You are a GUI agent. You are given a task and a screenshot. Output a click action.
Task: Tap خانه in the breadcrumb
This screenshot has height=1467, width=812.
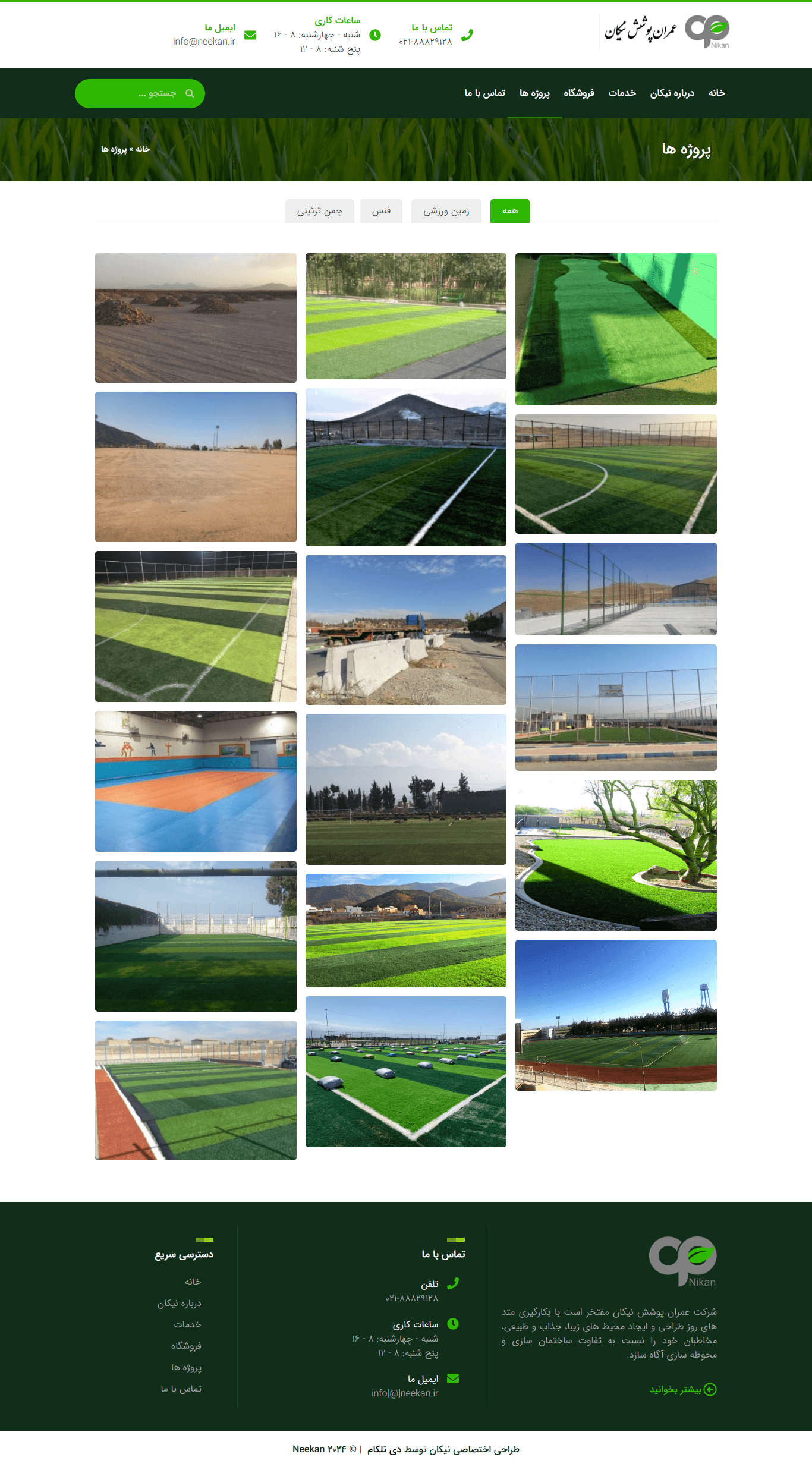(x=143, y=149)
